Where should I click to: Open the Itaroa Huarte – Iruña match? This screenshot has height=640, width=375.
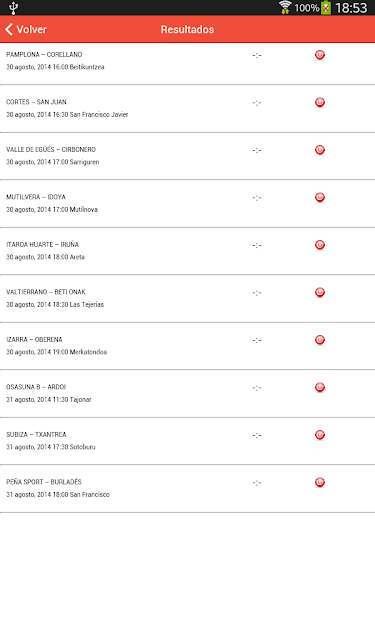click(x=187, y=251)
